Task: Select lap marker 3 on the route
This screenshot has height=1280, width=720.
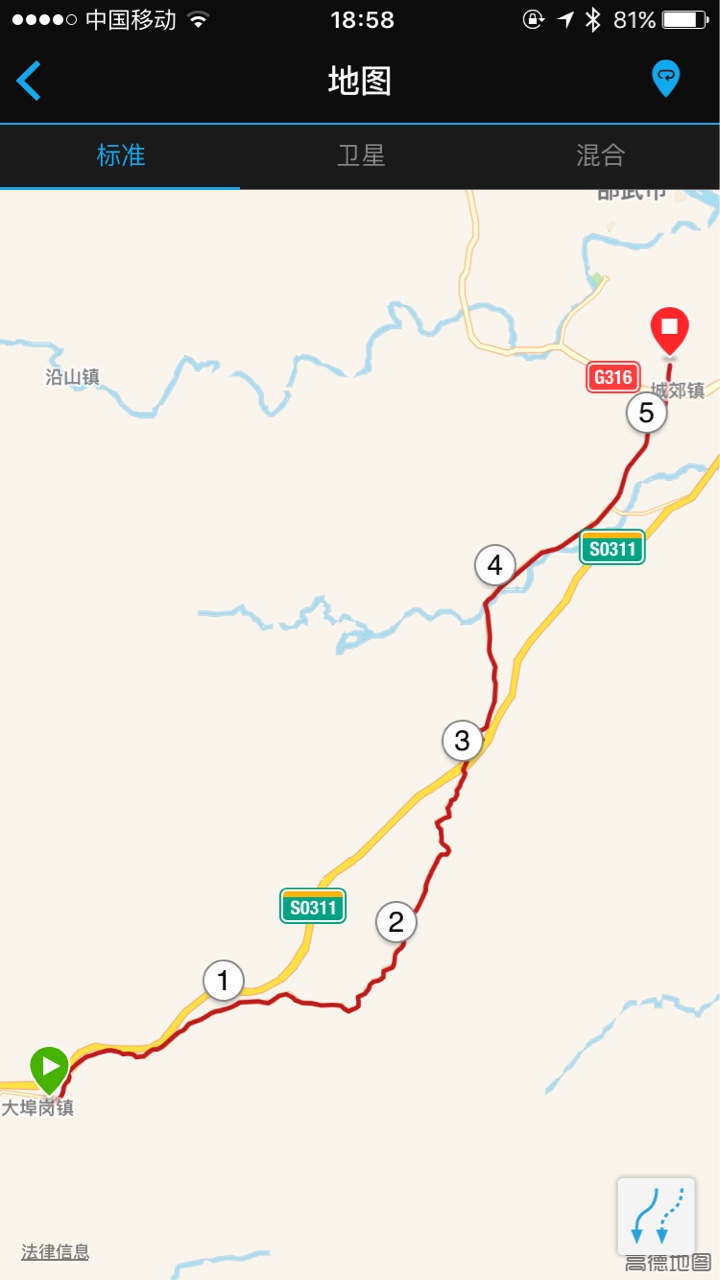Action: click(x=462, y=741)
